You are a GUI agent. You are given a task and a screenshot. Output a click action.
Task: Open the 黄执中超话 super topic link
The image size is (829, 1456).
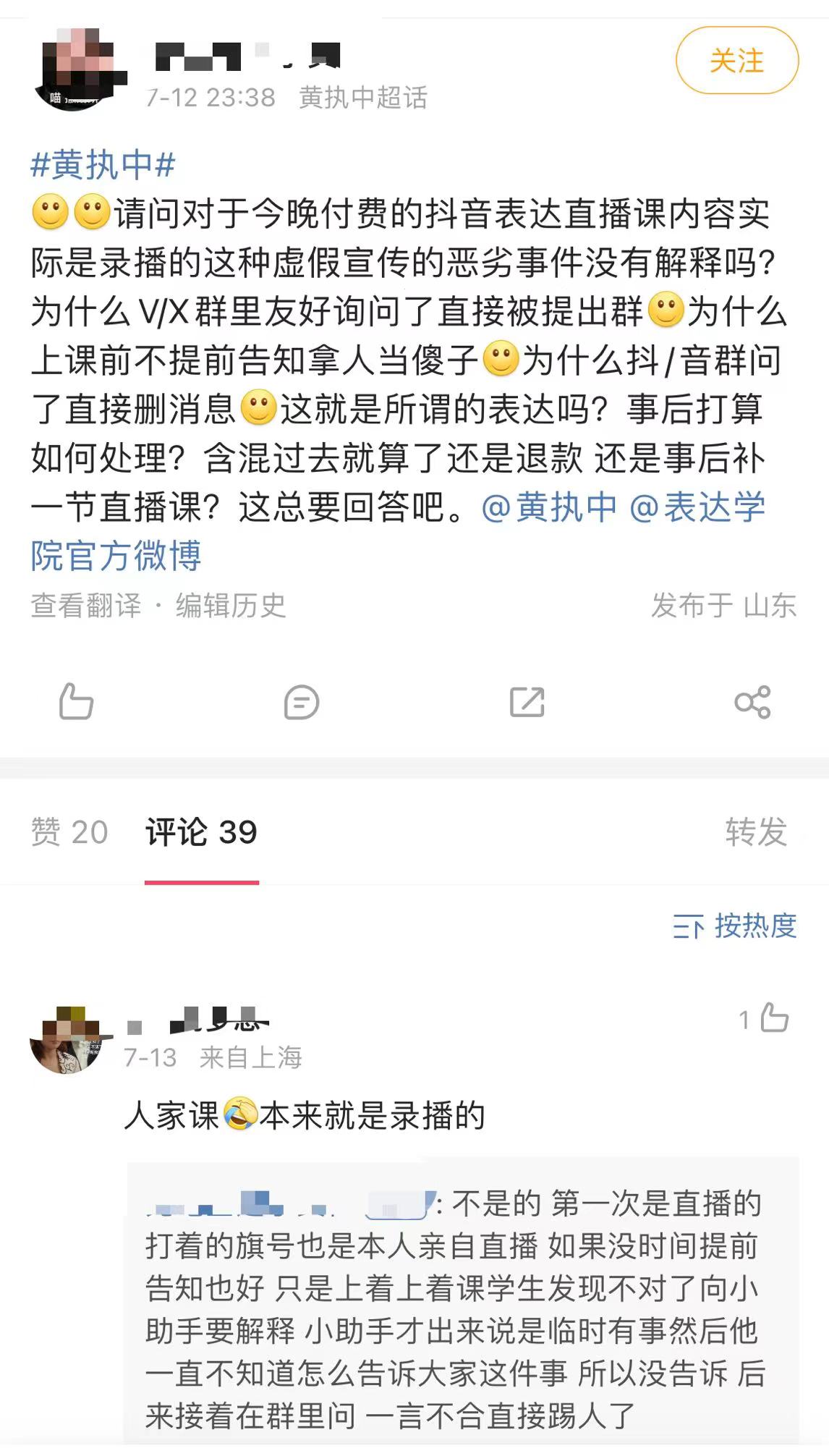tap(363, 97)
